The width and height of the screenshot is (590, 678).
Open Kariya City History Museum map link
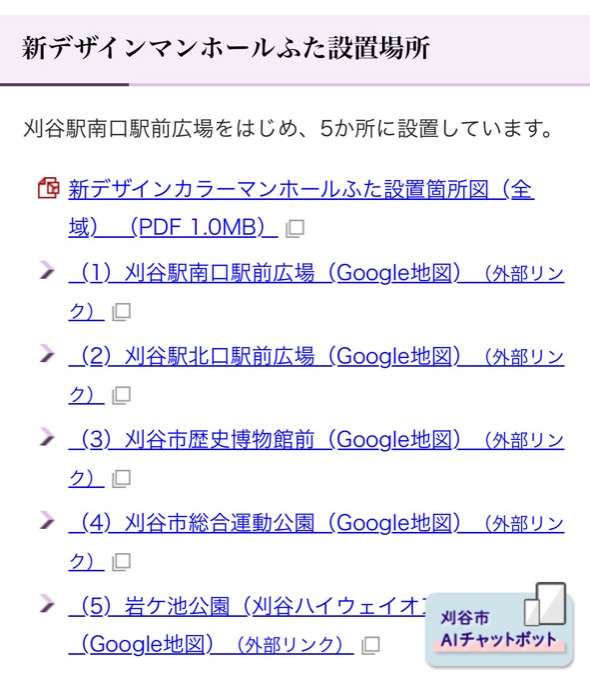[x=316, y=458]
